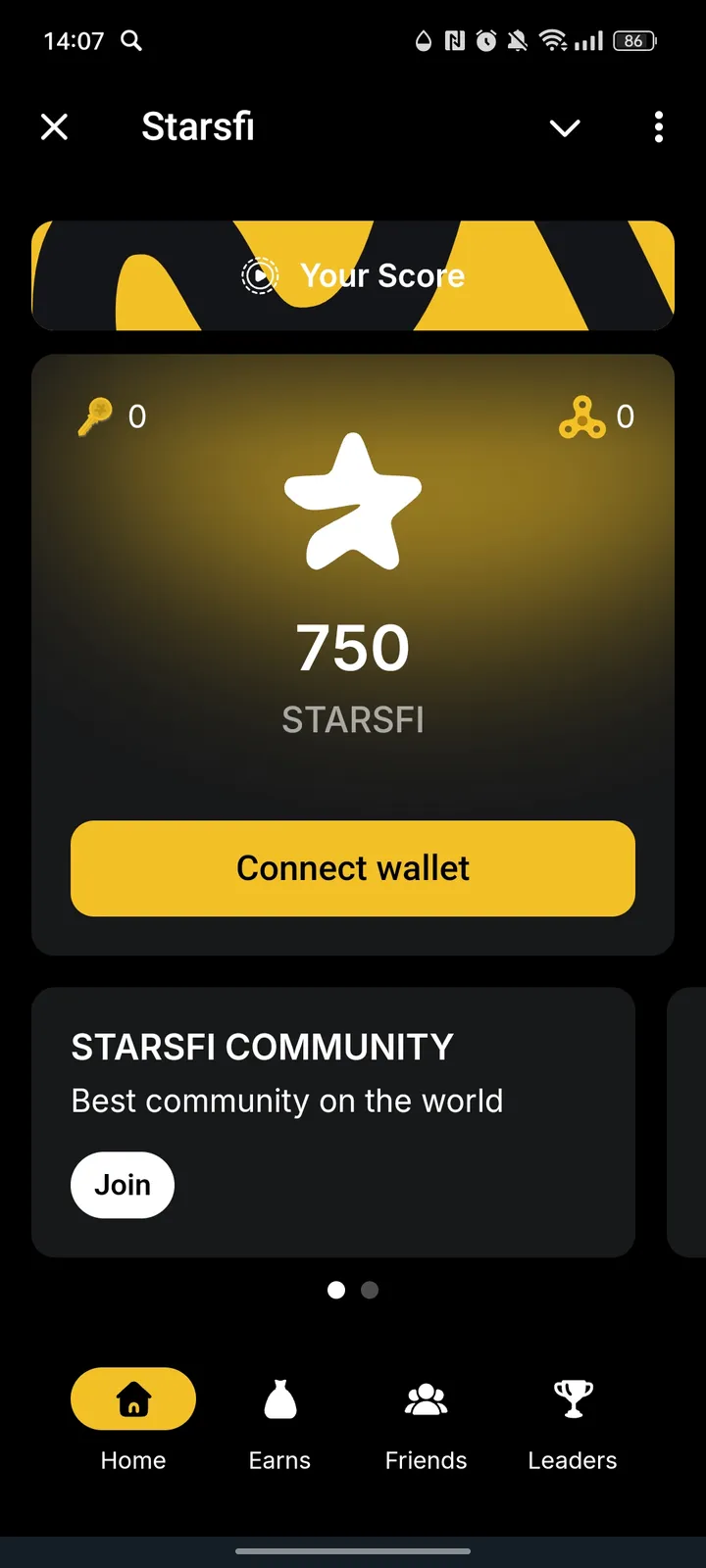Expand the chat options via chevron in header
This screenshot has width=706, height=1568.
click(565, 127)
